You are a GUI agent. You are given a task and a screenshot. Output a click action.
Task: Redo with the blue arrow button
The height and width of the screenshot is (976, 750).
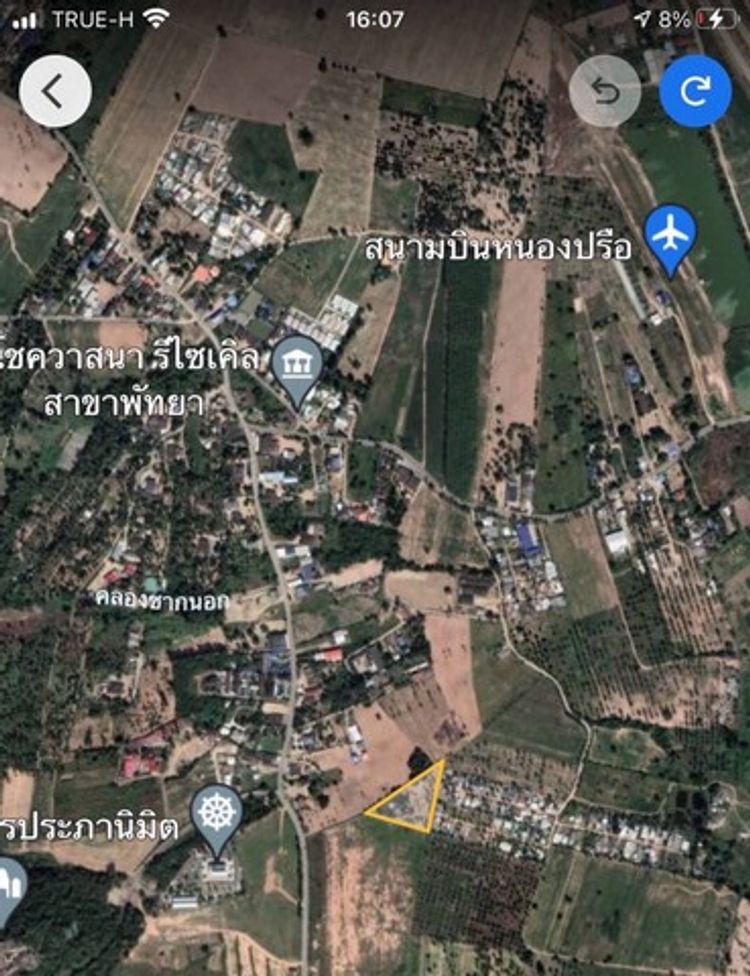click(695, 91)
